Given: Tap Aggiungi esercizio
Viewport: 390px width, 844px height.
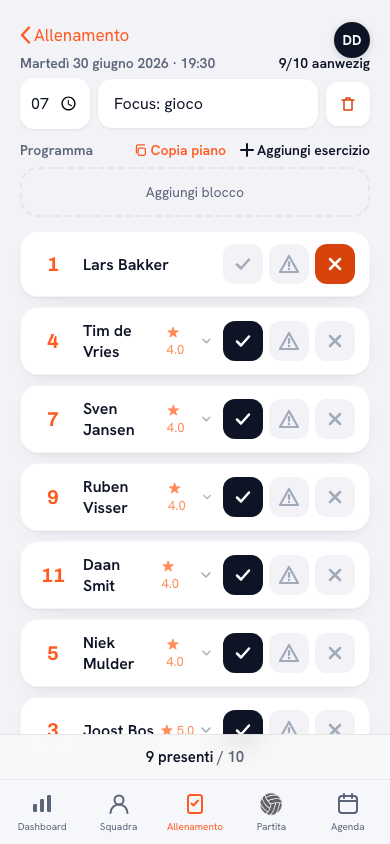Looking at the screenshot, I should coord(305,151).
